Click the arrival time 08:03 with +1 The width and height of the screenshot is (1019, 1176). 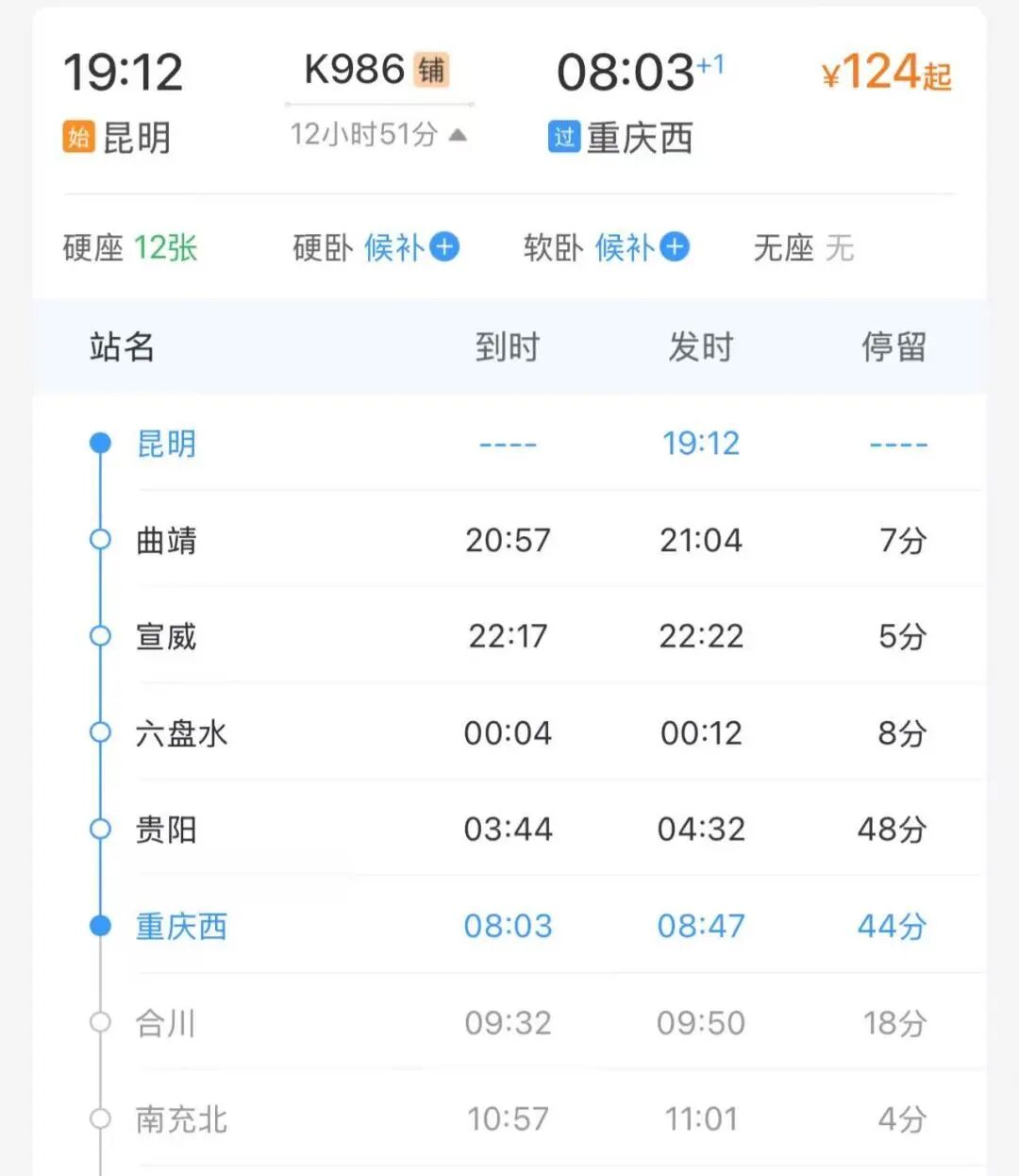(x=624, y=71)
